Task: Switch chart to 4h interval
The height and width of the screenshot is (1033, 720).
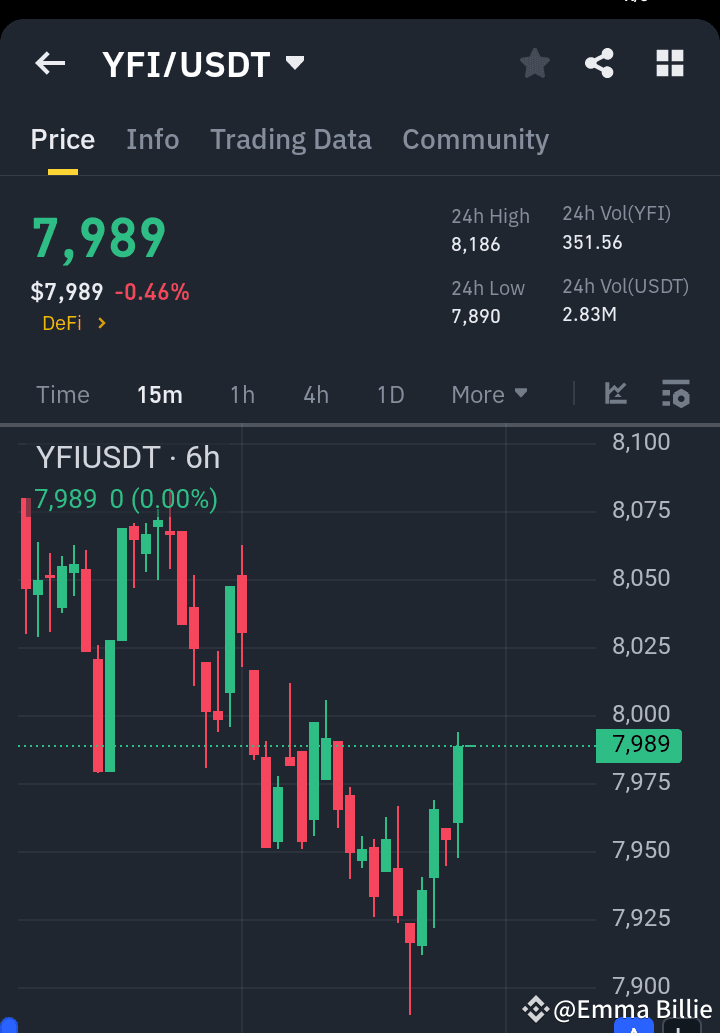Action: 315,394
